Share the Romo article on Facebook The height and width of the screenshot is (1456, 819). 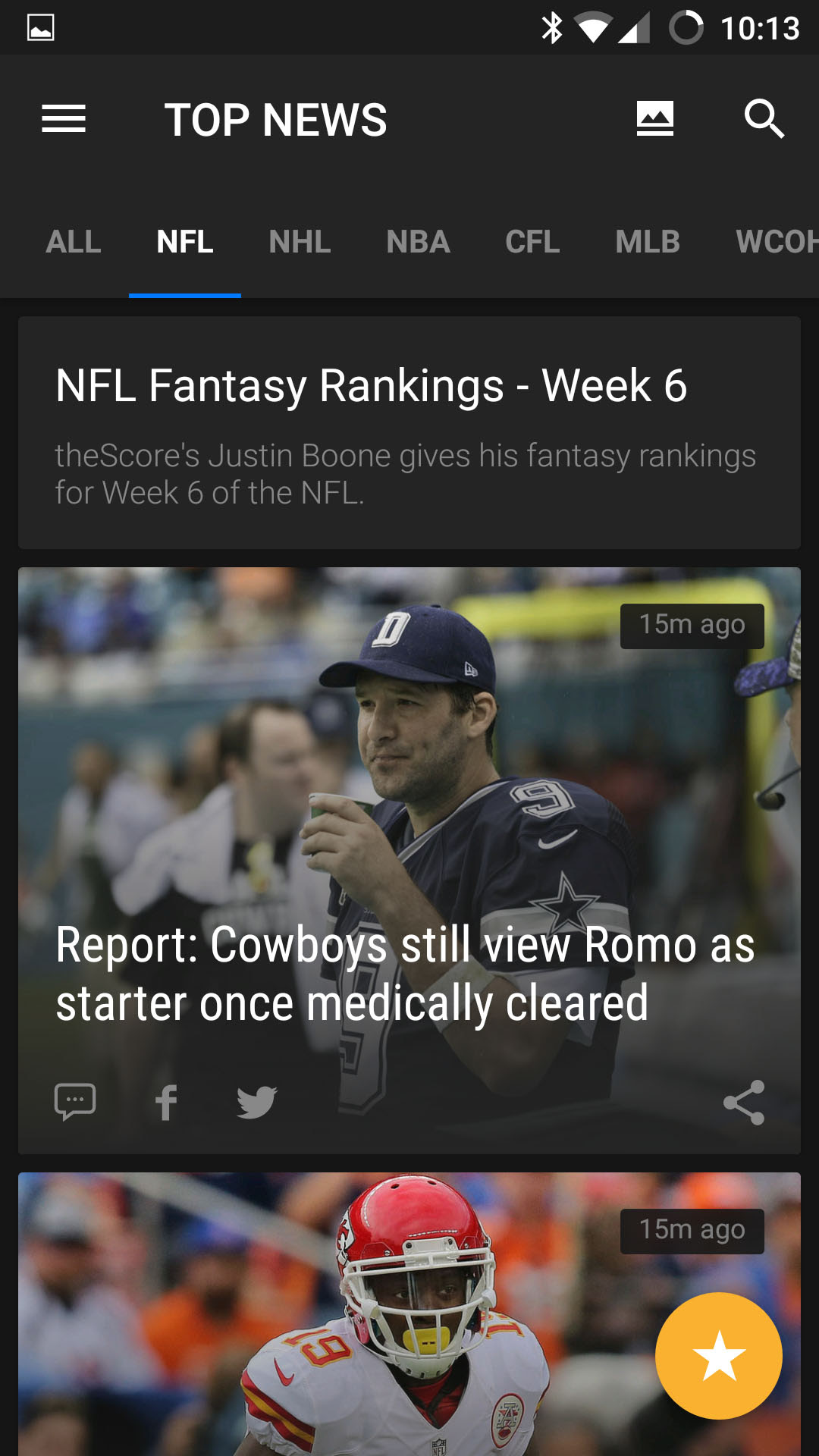pyautogui.click(x=166, y=1102)
